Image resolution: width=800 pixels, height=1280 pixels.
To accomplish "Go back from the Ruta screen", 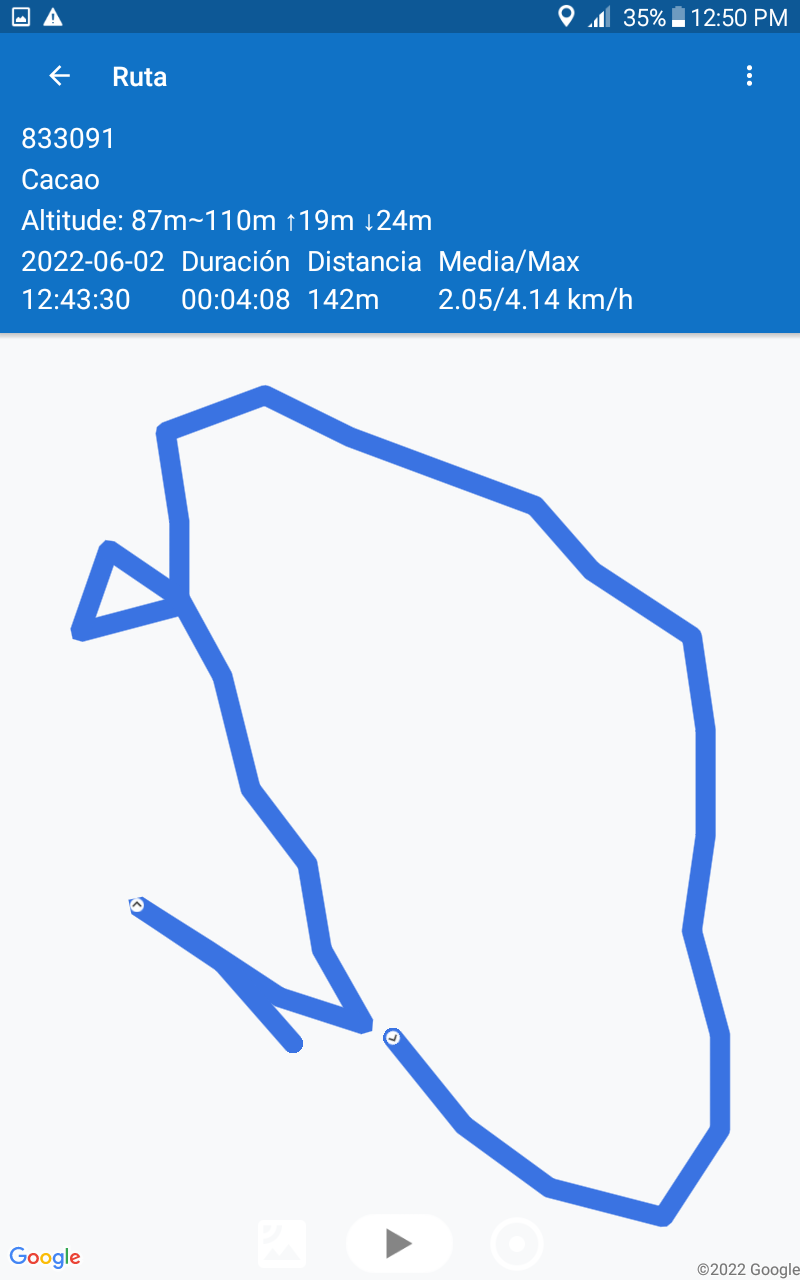I will [x=60, y=76].
